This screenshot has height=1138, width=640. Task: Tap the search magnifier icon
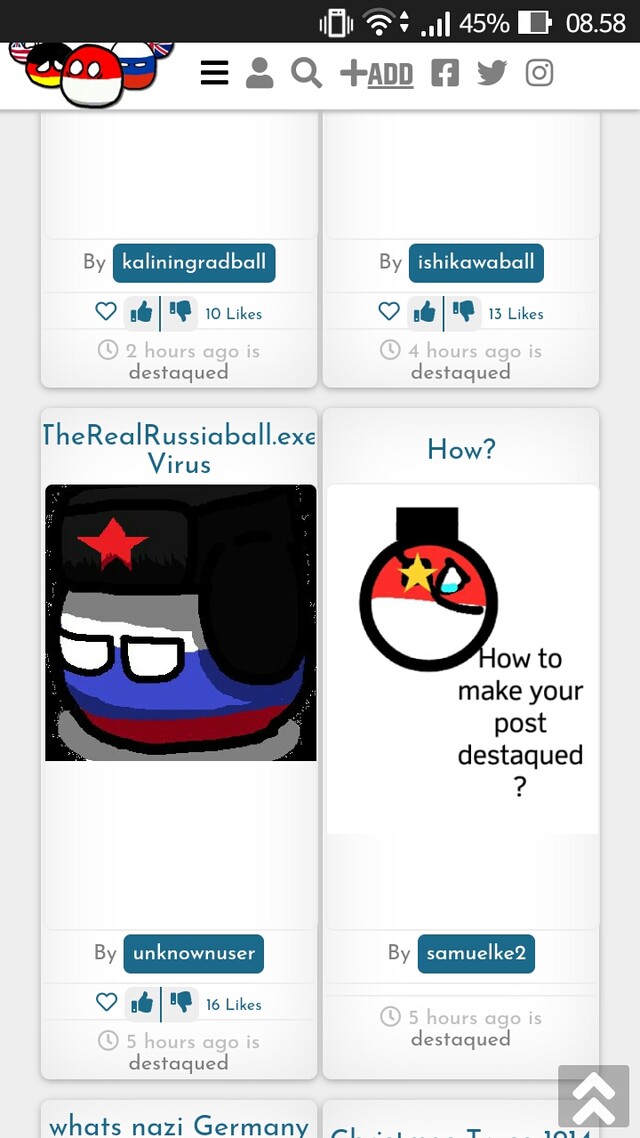[x=306, y=73]
